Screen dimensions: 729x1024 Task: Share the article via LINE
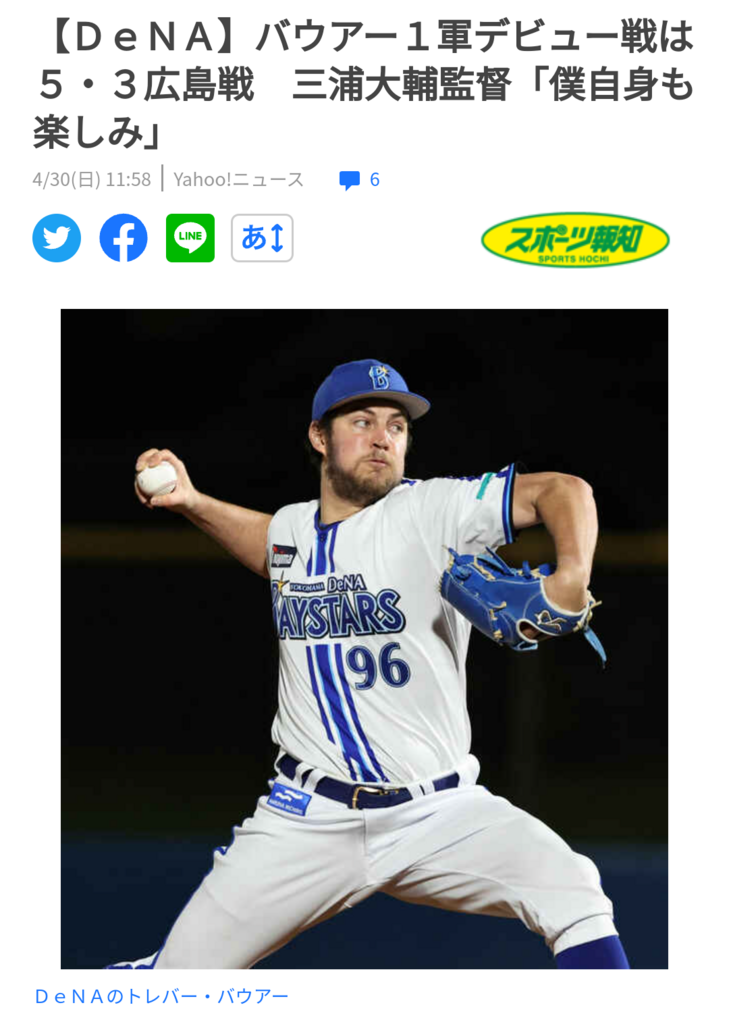(190, 238)
